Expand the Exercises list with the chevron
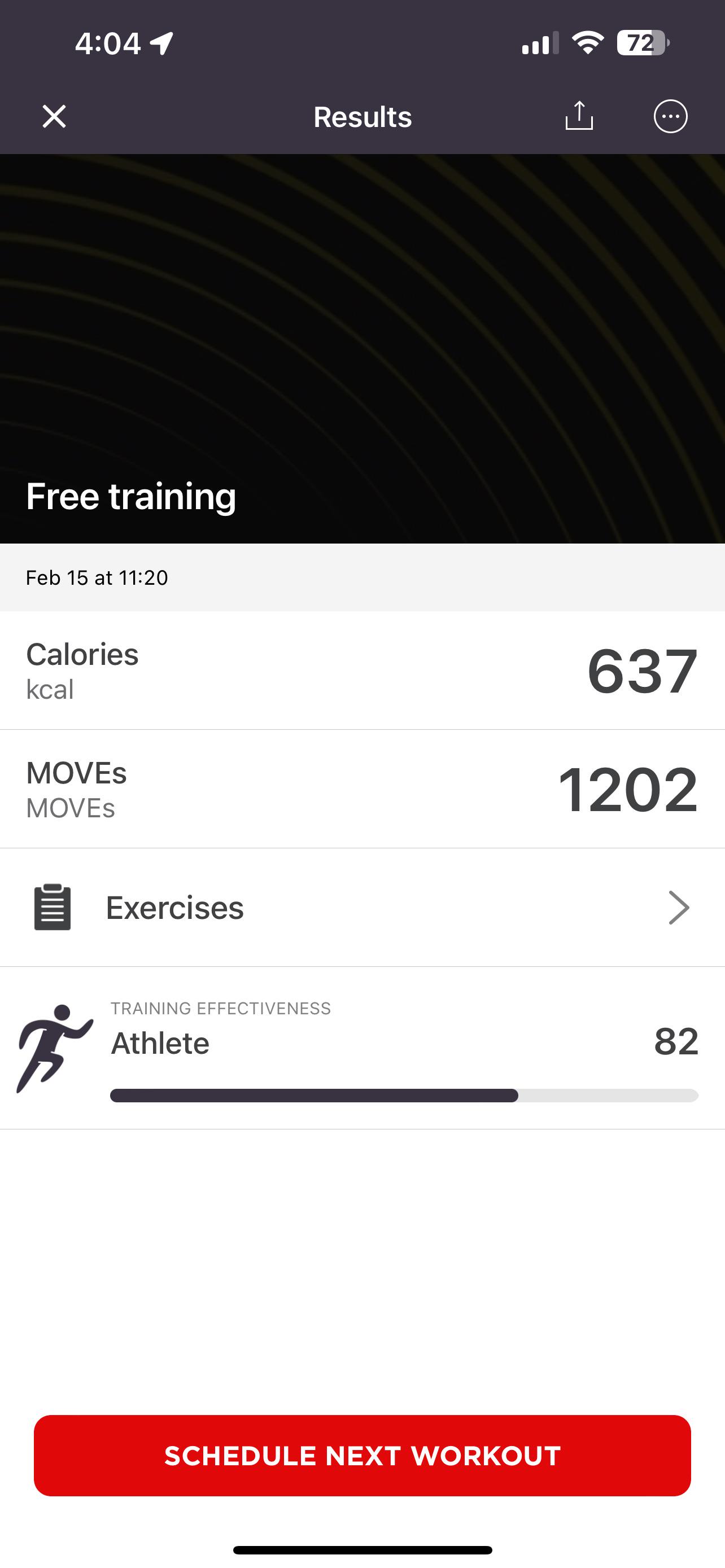This screenshot has width=725, height=1568. (678, 908)
